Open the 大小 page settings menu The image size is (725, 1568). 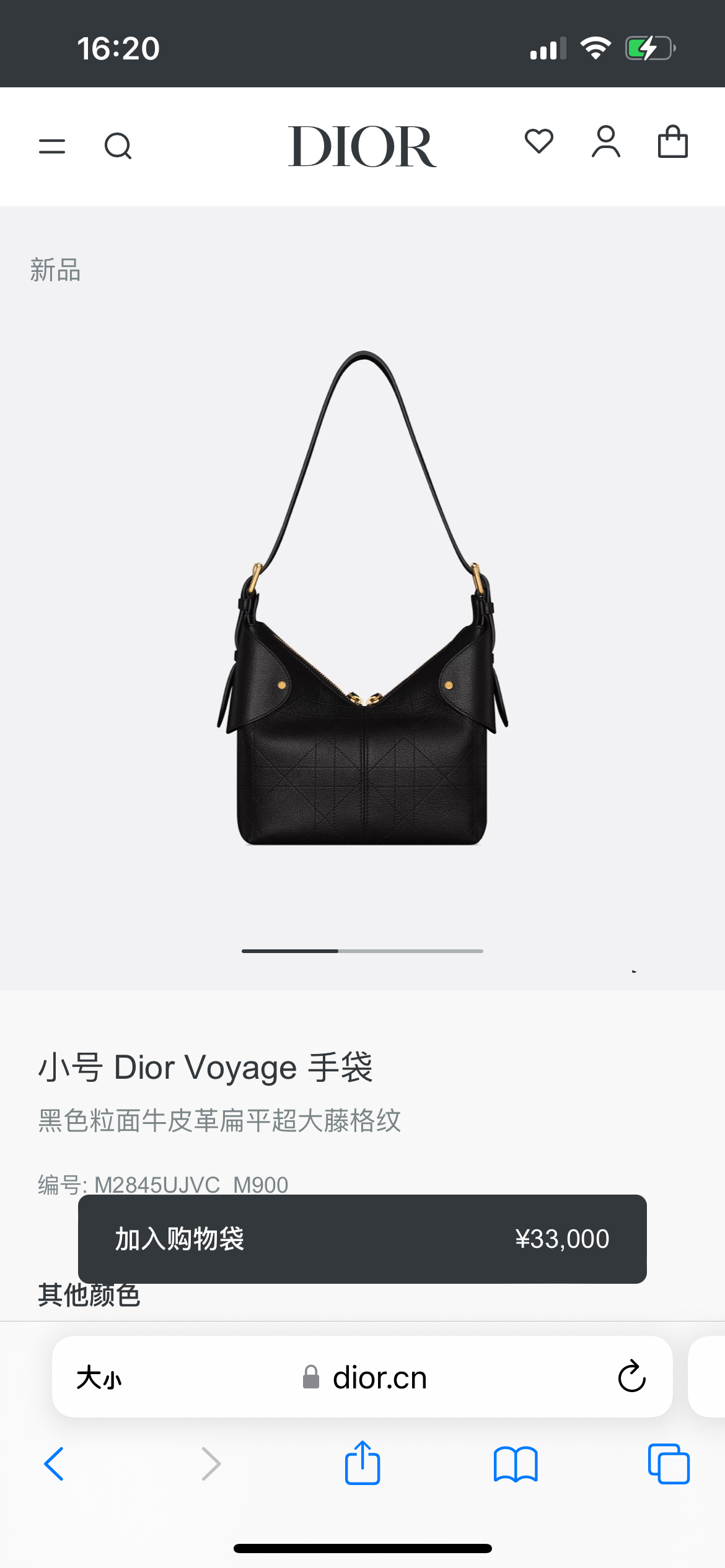tap(99, 1378)
